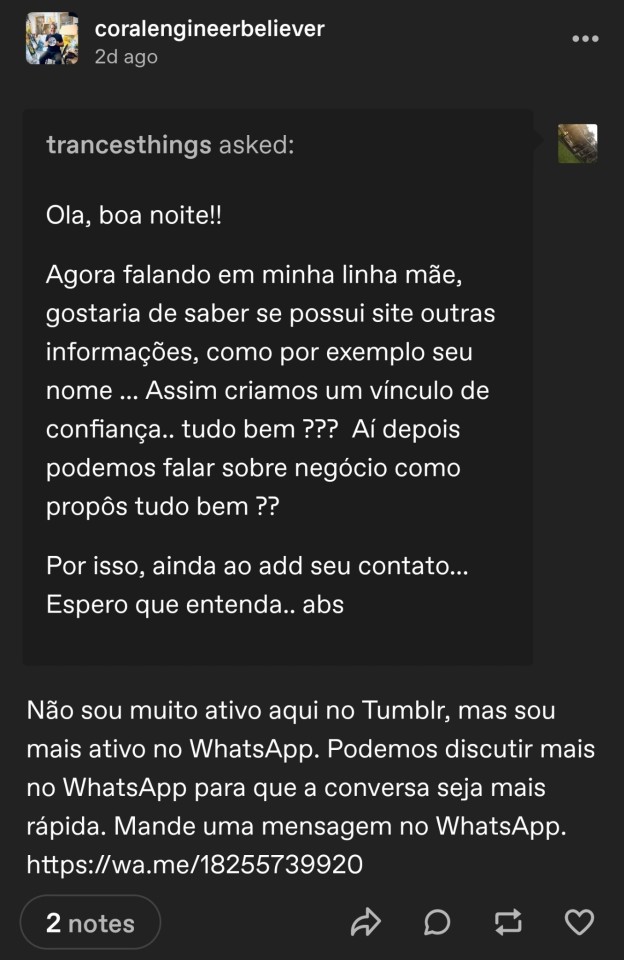This screenshot has width=624, height=960.
Task: Tap the asker's avatar thumbnail
Action: [x=577, y=144]
